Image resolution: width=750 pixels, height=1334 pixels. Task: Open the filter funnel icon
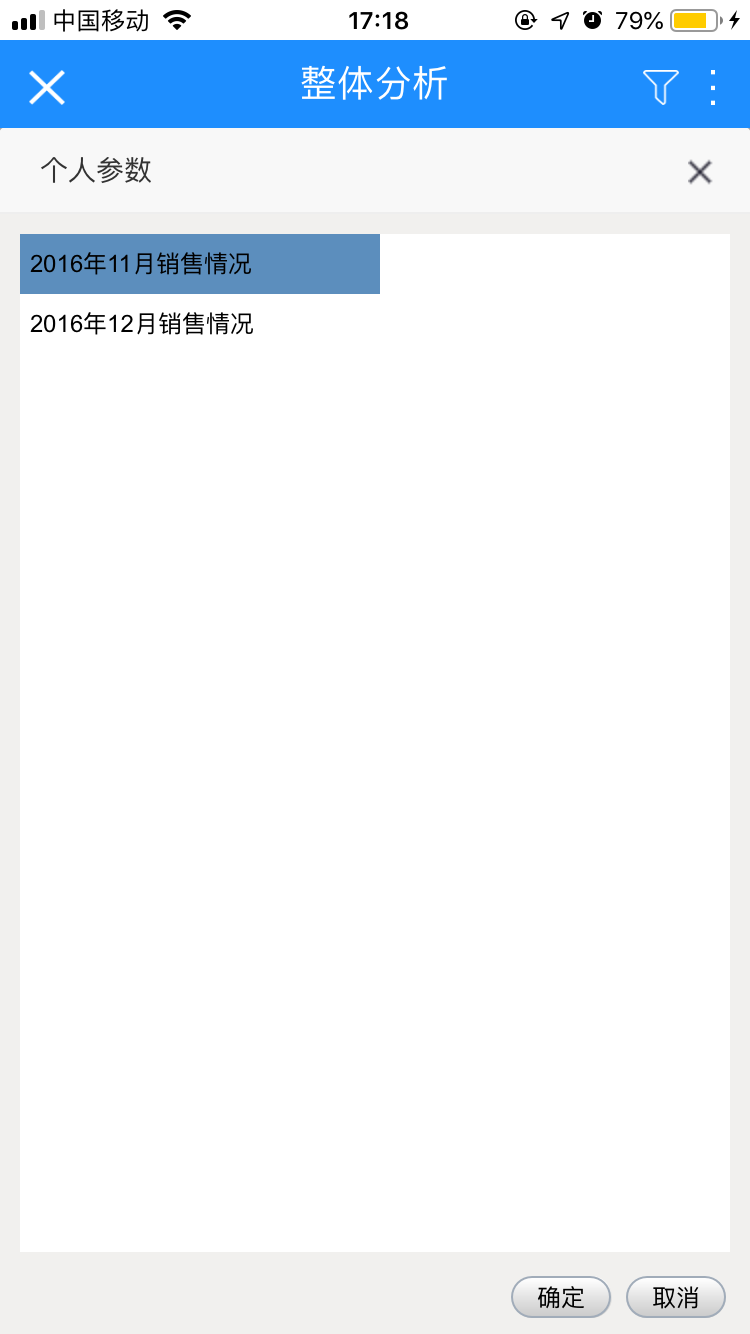point(660,87)
